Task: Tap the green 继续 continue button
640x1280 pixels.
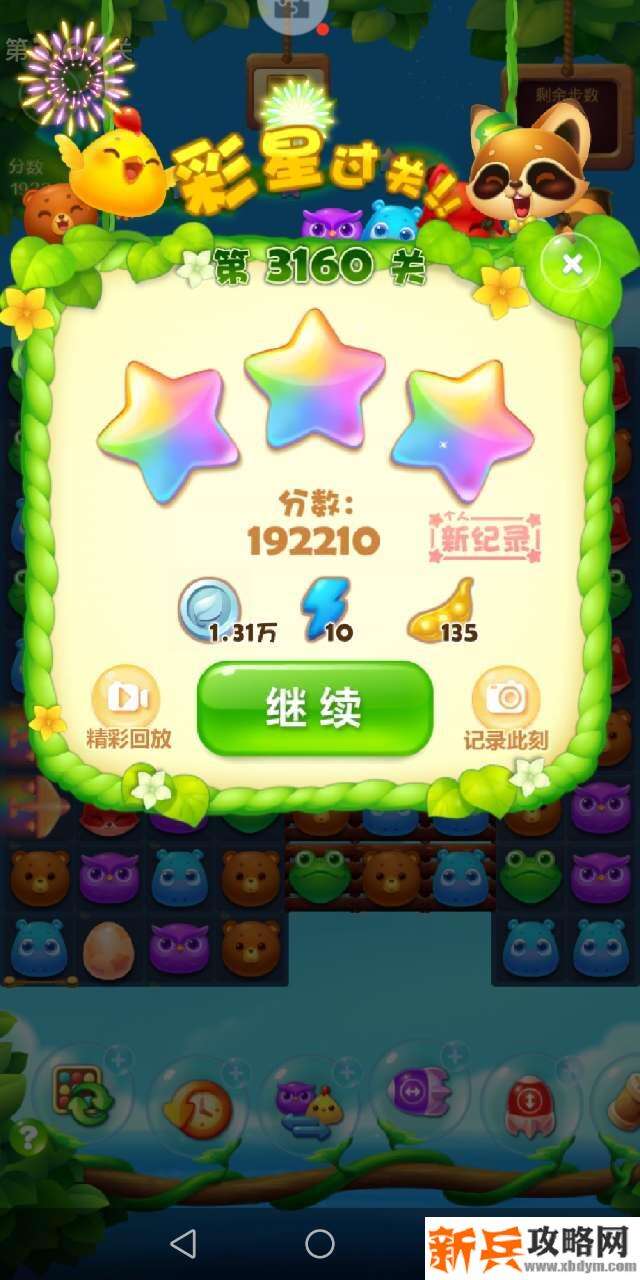Action: (x=314, y=707)
